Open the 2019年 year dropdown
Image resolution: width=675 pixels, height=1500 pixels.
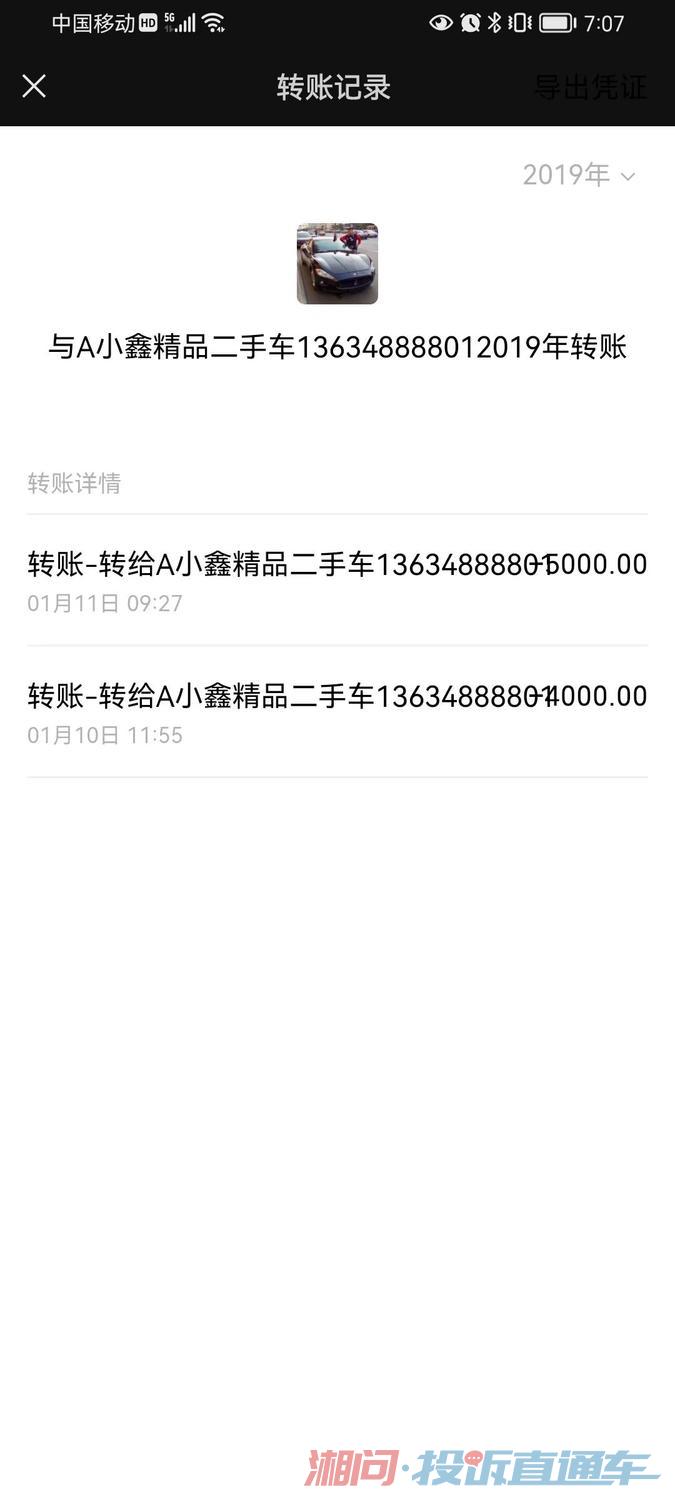tap(578, 175)
